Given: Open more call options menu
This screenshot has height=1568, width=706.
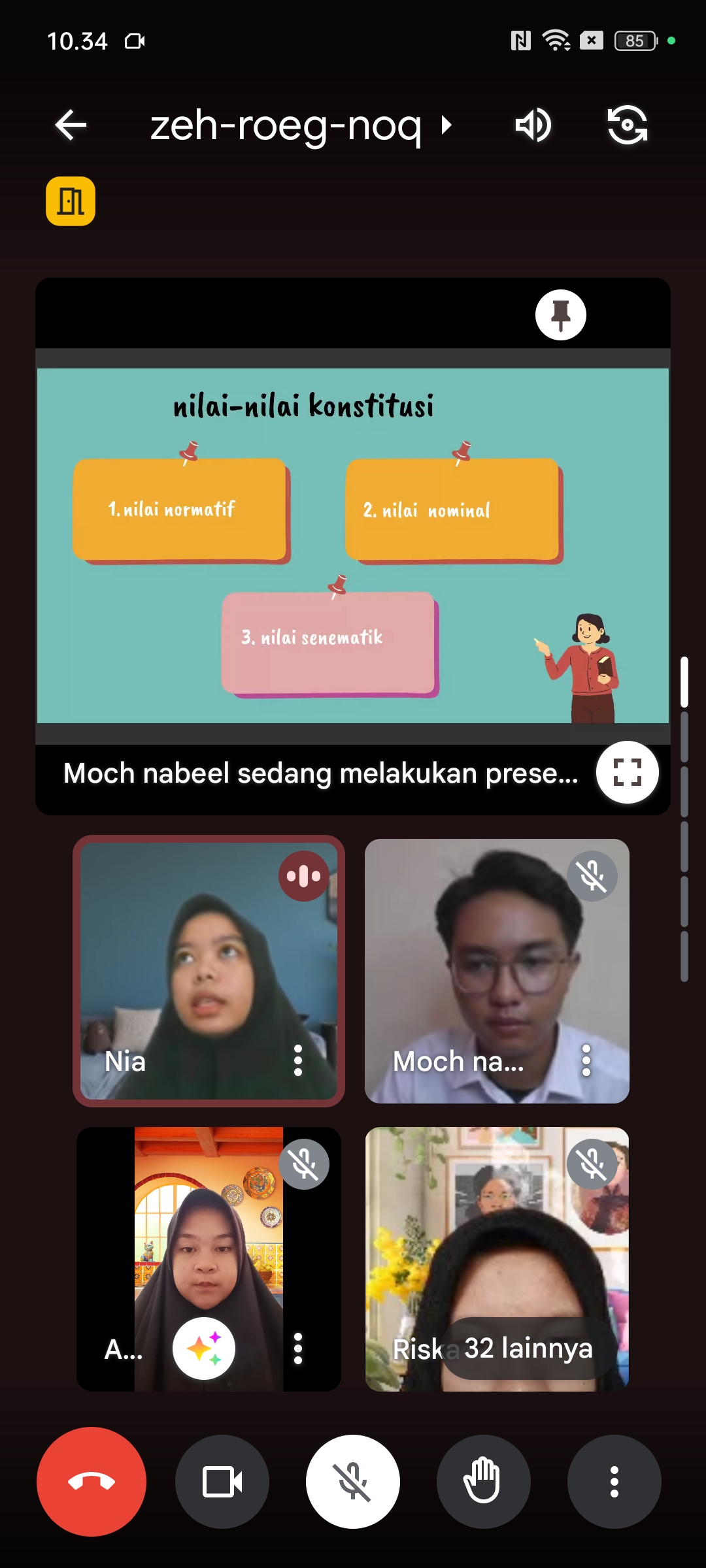Looking at the screenshot, I should 614,1482.
